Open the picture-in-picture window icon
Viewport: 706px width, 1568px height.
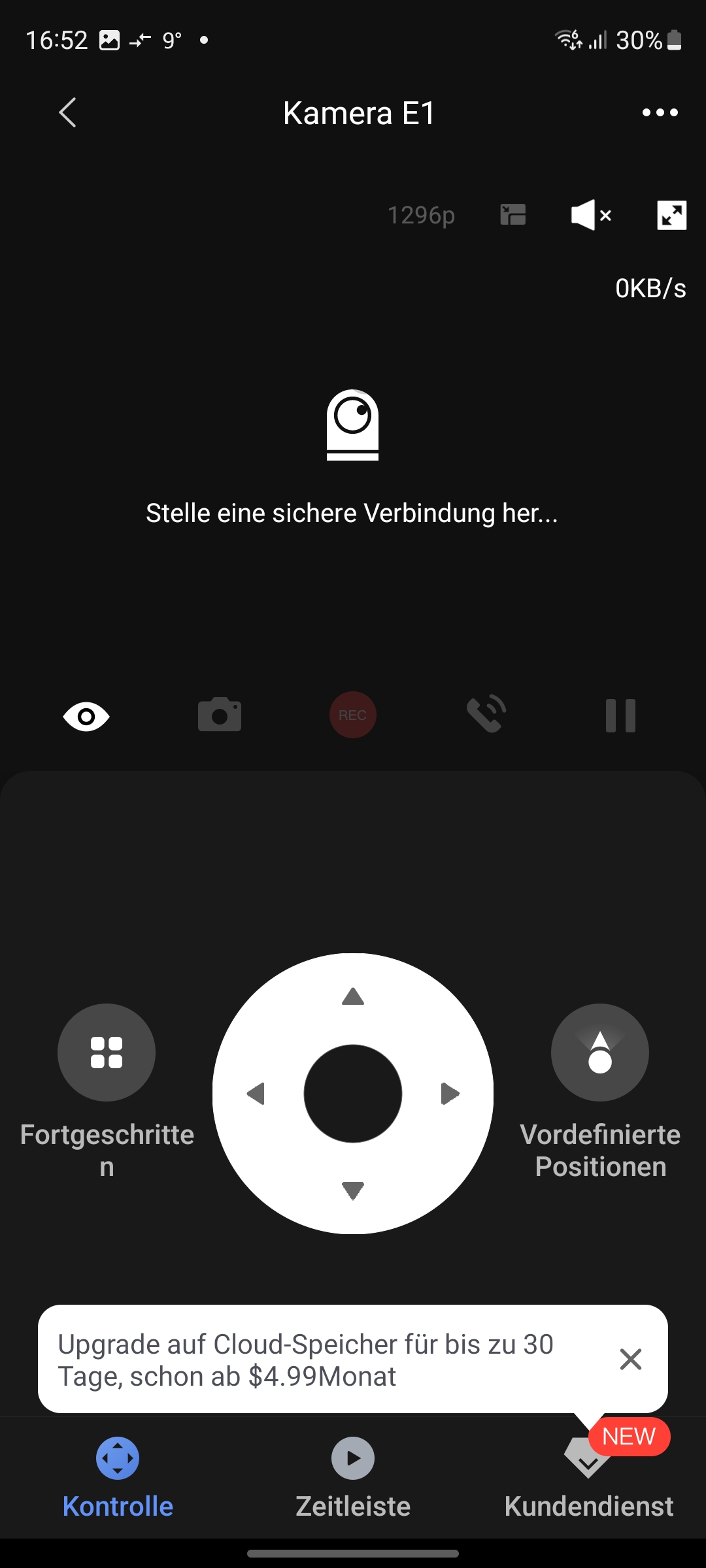click(513, 215)
